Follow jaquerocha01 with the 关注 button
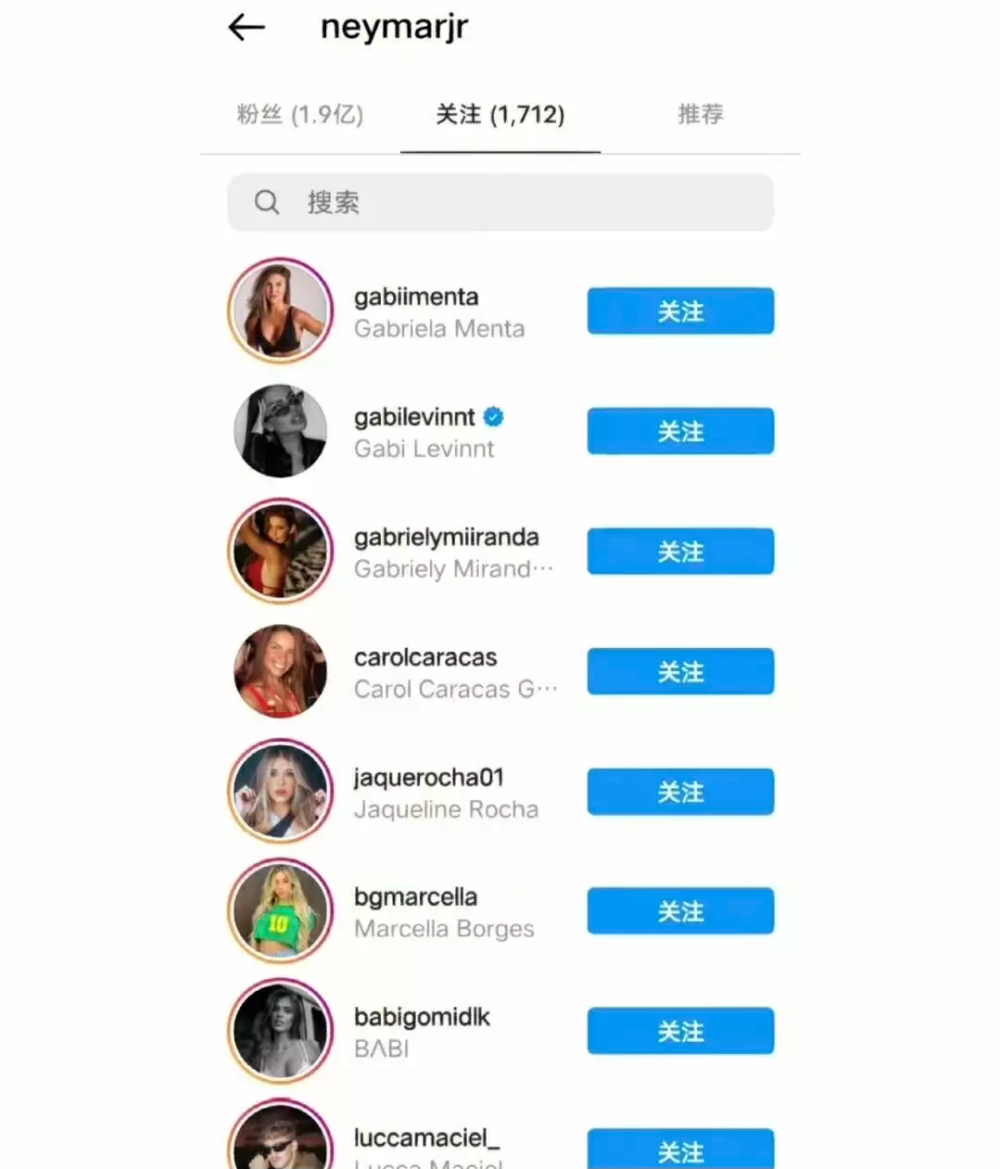This screenshot has width=1000, height=1169. pos(680,792)
